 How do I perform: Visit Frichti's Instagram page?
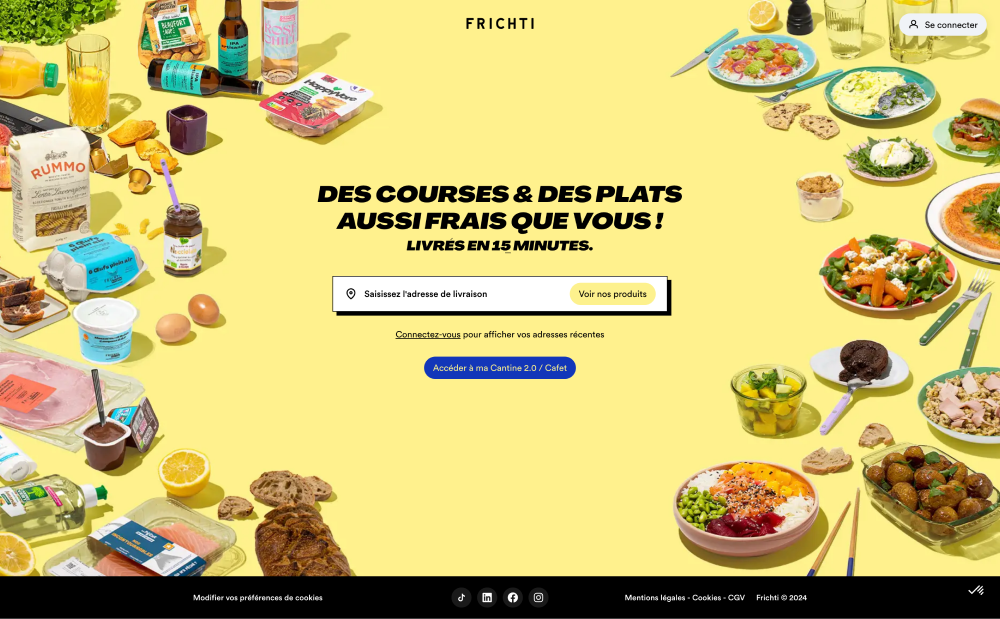[538, 598]
